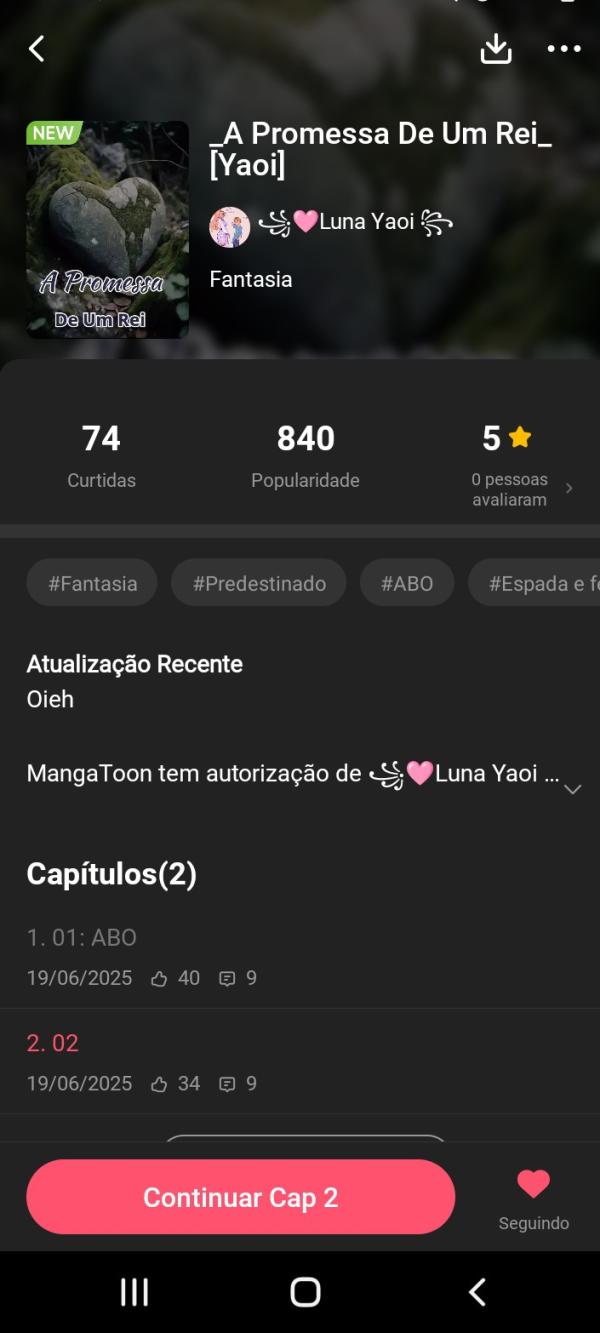Tap Continuar Cap 2 button
This screenshot has height=1333, width=600.
tap(241, 1197)
